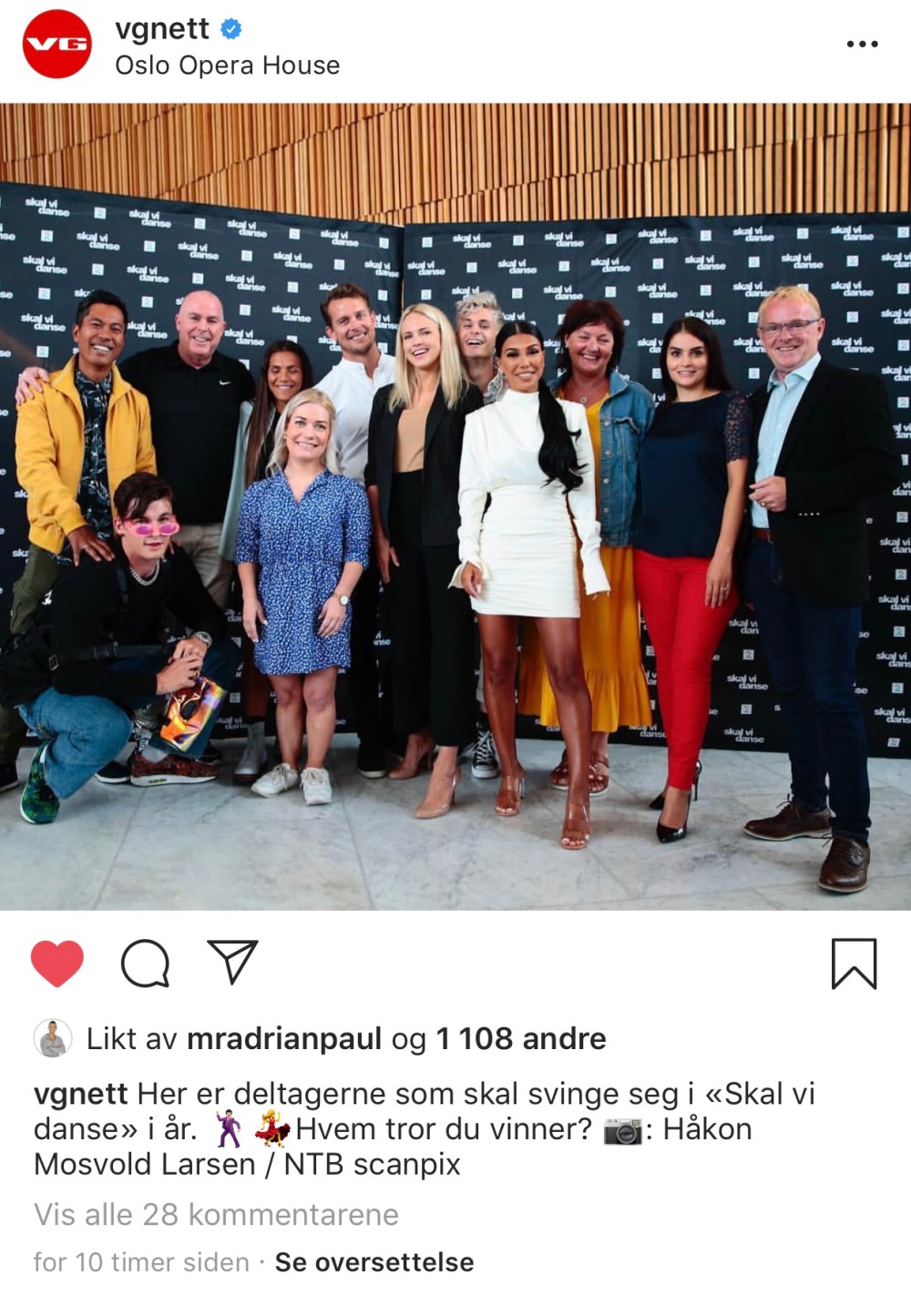The width and height of the screenshot is (911, 1316).
Task: Open mradrianpaul's profile from likes line
Action: (283, 1038)
